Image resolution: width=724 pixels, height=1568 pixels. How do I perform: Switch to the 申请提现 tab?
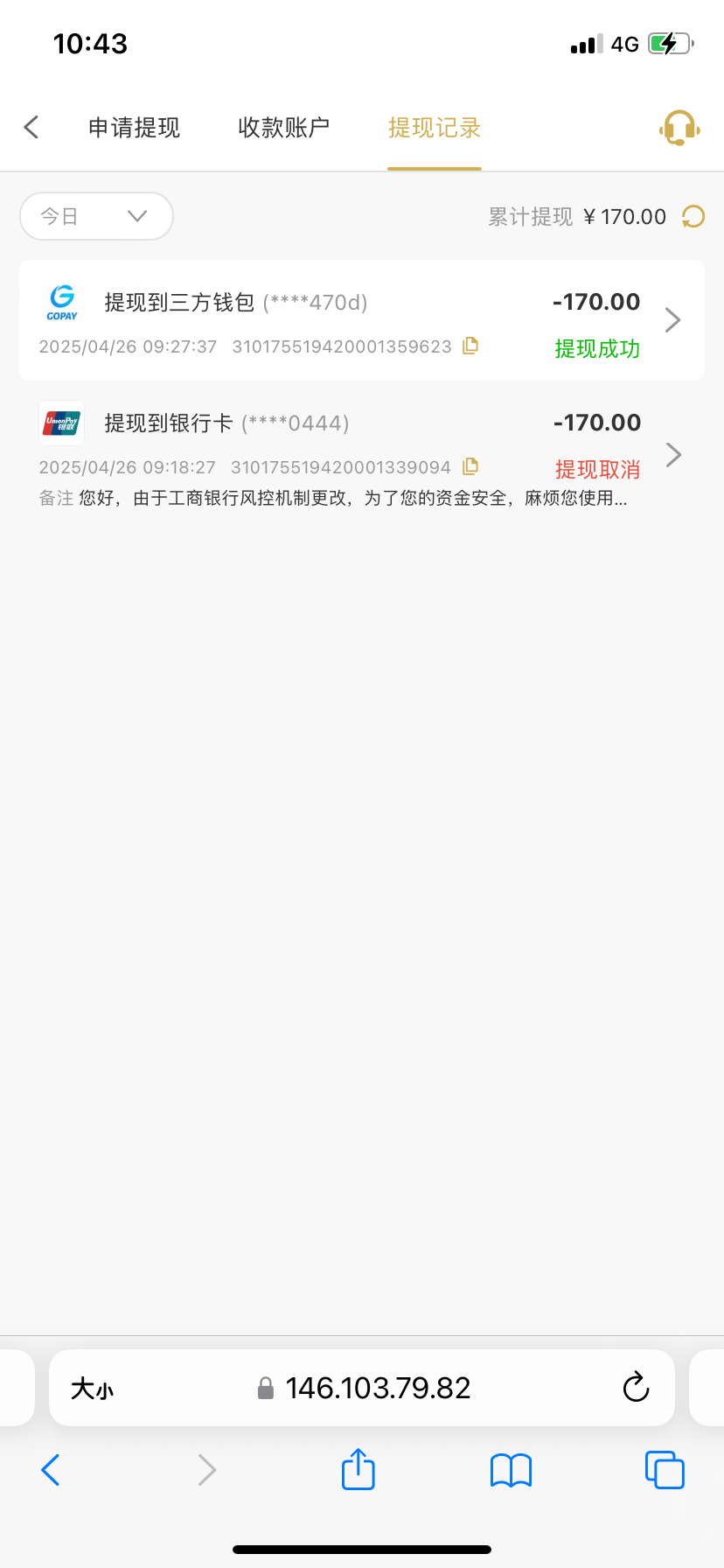[x=134, y=128]
